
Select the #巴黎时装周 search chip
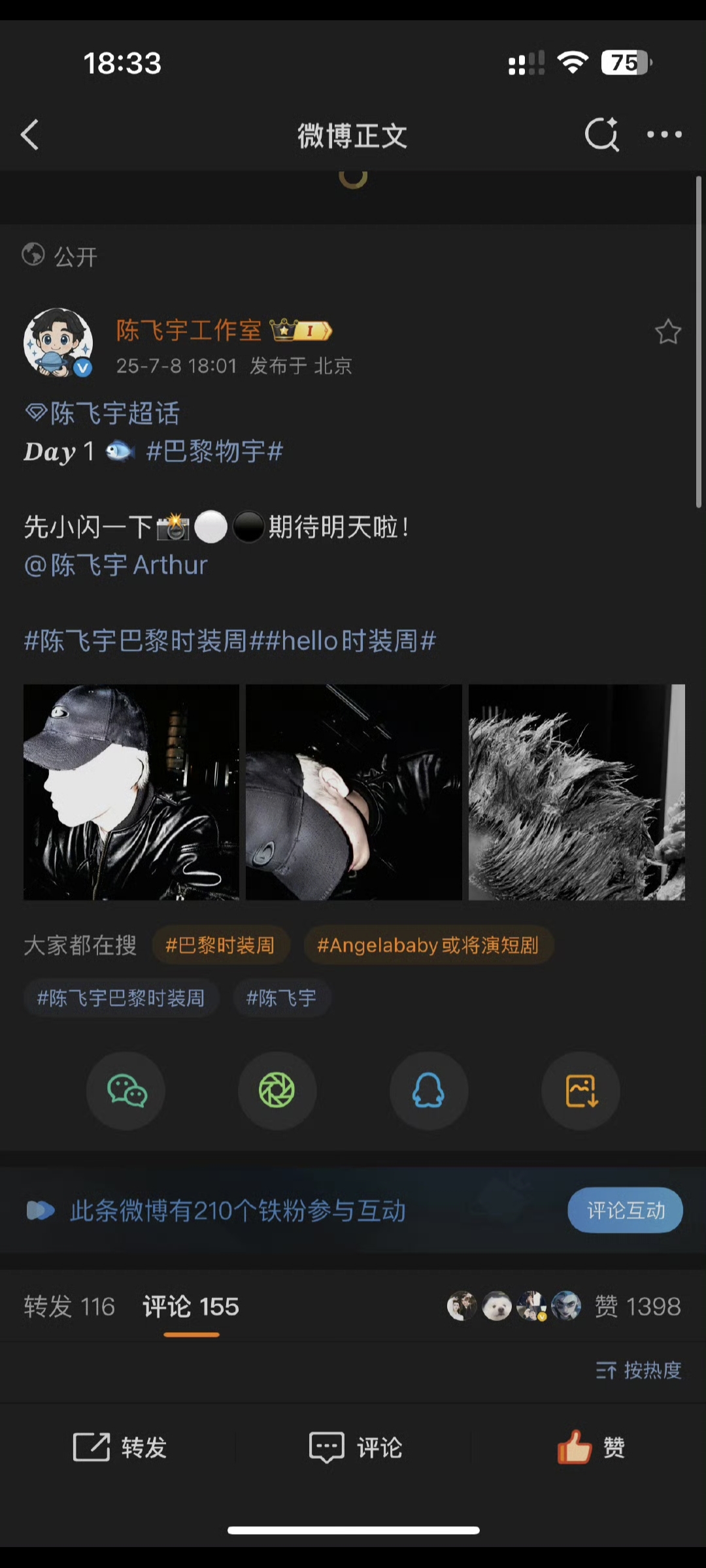[x=220, y=945]
